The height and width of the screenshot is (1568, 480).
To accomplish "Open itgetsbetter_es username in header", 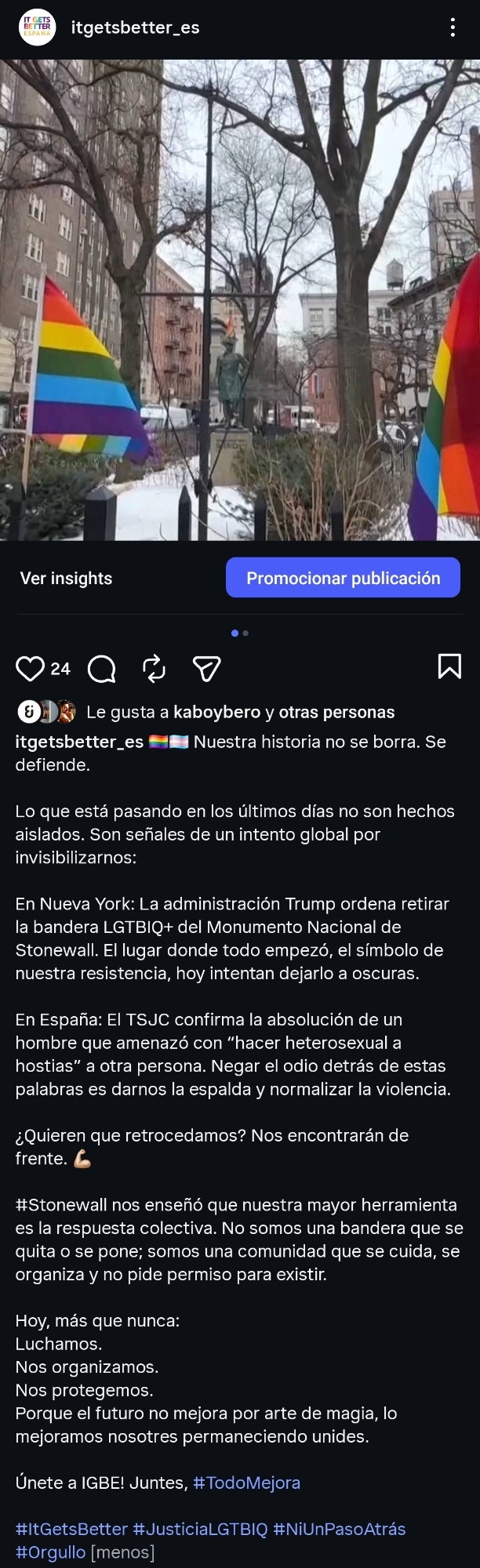I will coord(135,28).
